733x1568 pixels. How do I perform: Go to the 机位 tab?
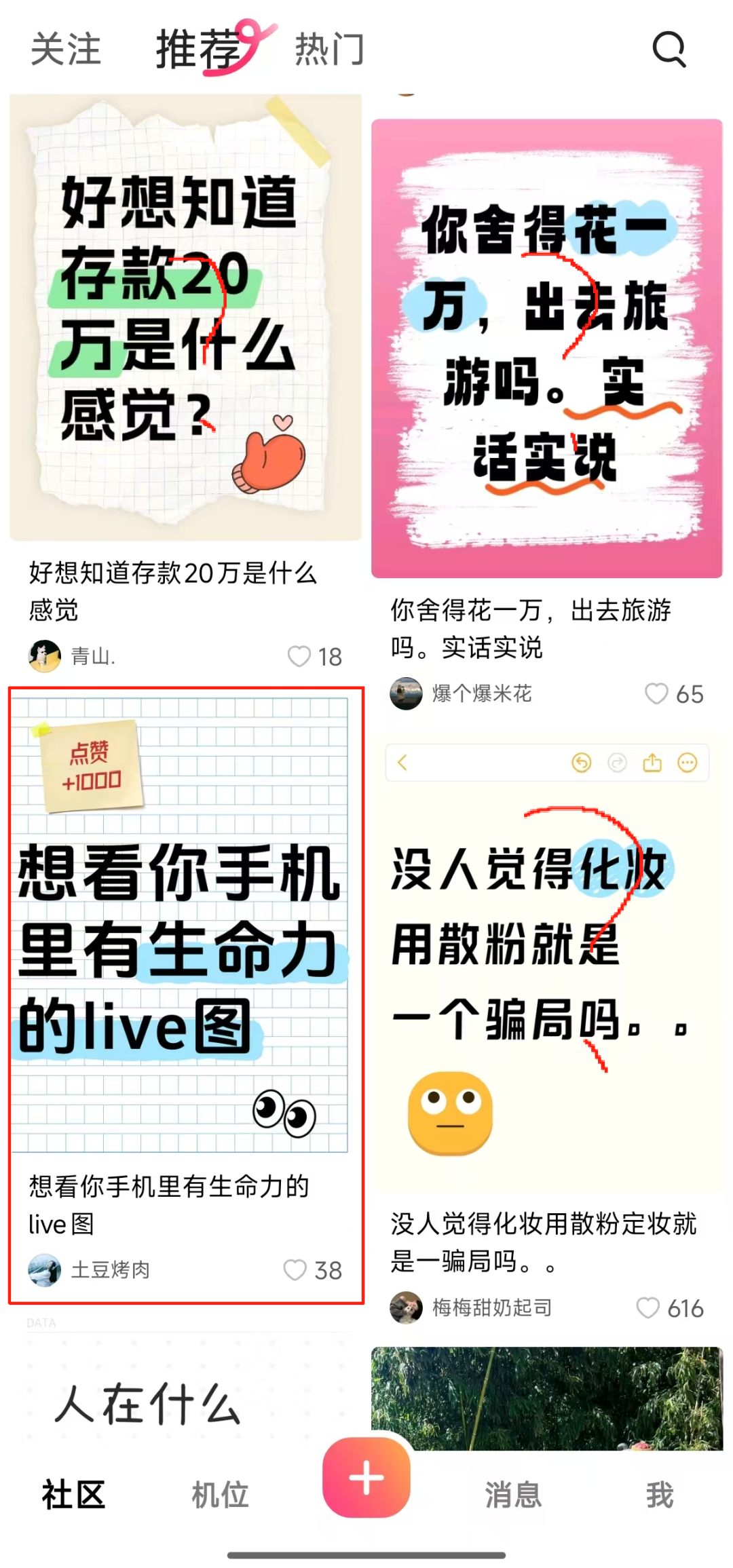(220, 1495)
